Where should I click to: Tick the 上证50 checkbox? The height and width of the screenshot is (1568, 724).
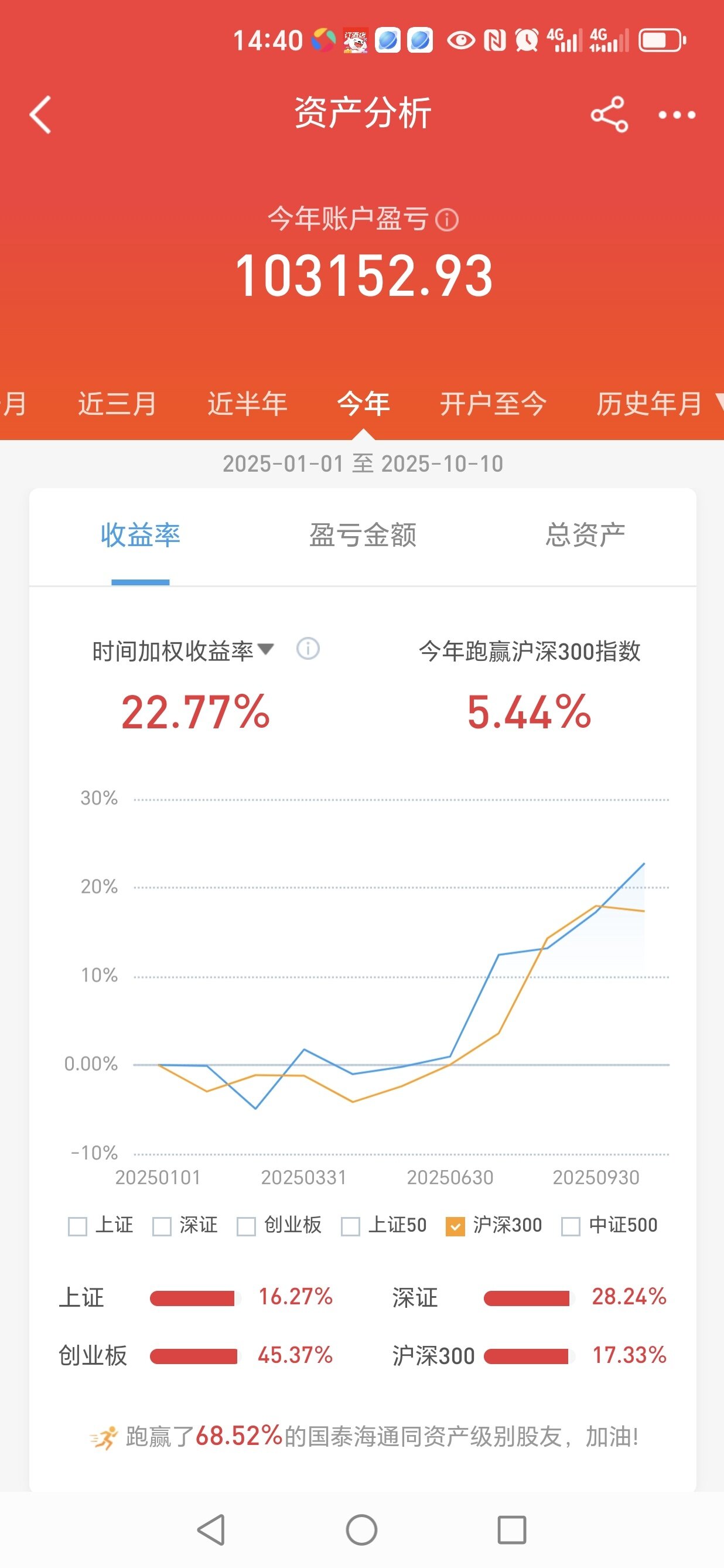coord(350,1226)
